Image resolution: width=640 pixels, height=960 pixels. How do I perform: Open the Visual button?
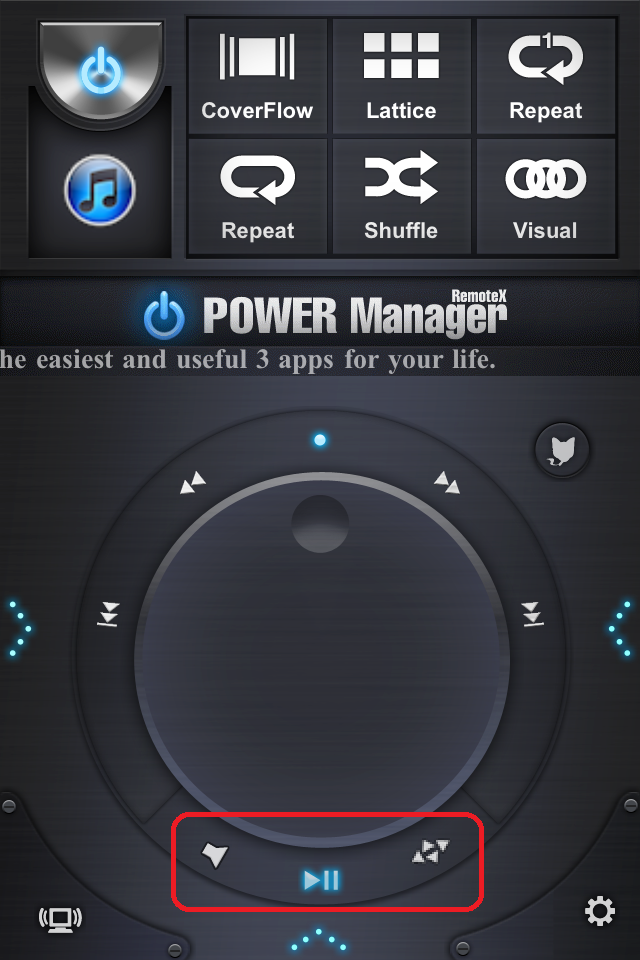(545, 197)
